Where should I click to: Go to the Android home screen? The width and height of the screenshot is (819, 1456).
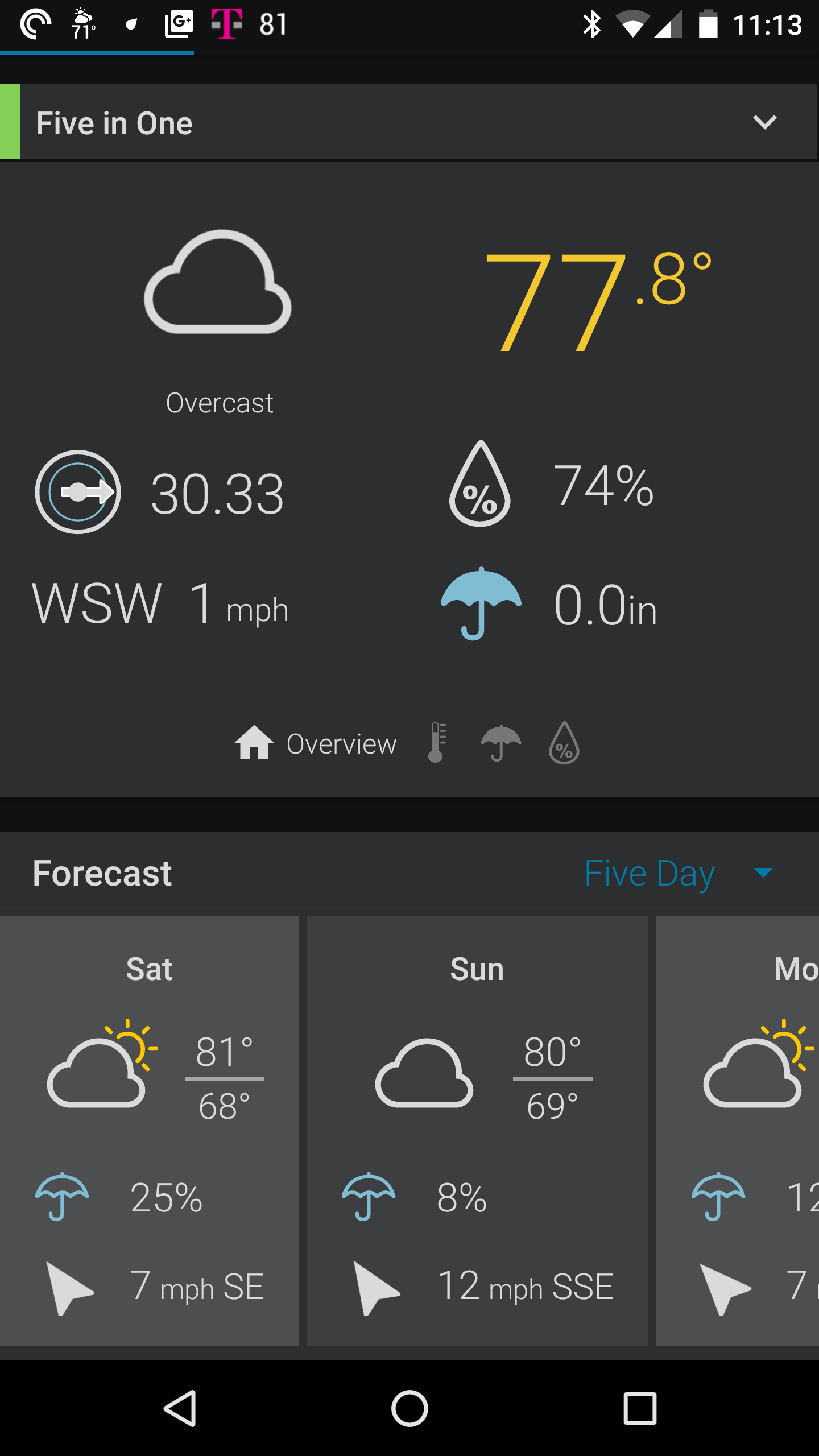click(409, 1408)
